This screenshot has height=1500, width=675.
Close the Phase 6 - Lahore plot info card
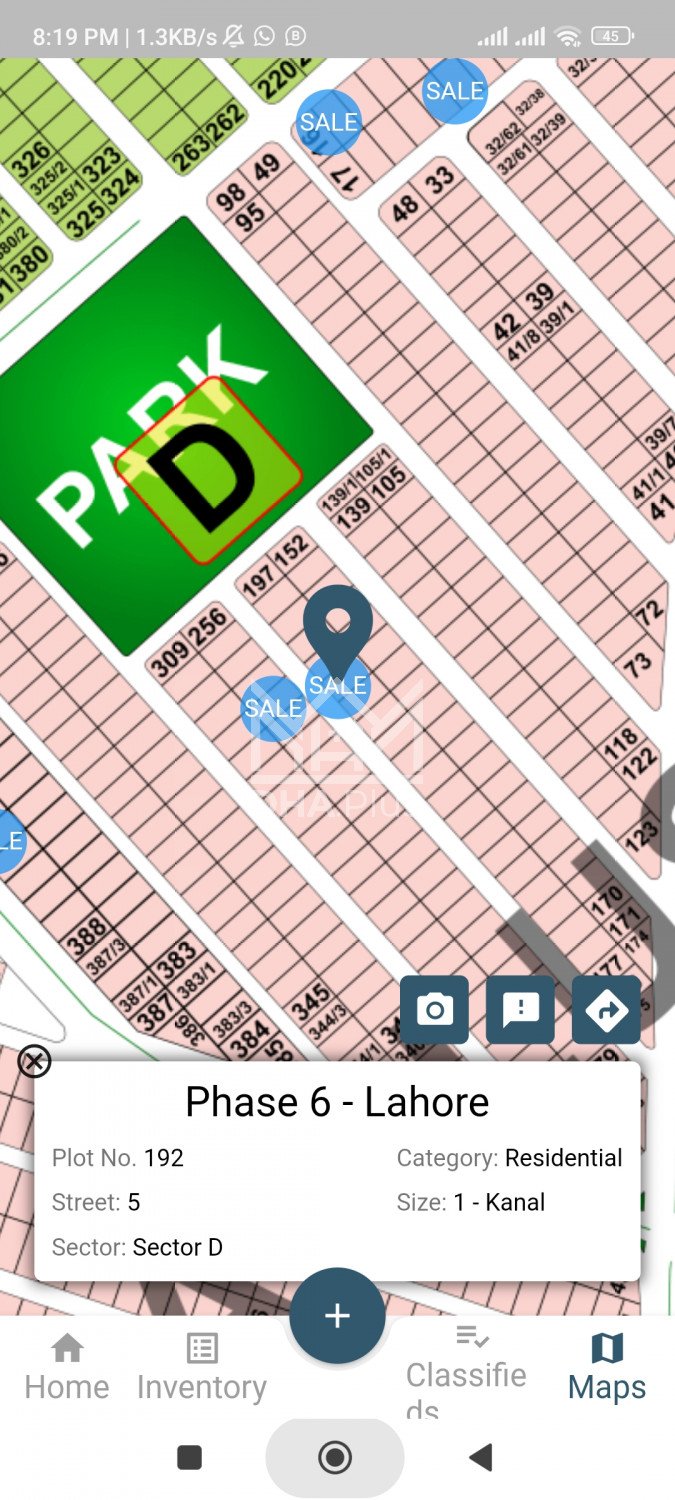click(35, 1061)
